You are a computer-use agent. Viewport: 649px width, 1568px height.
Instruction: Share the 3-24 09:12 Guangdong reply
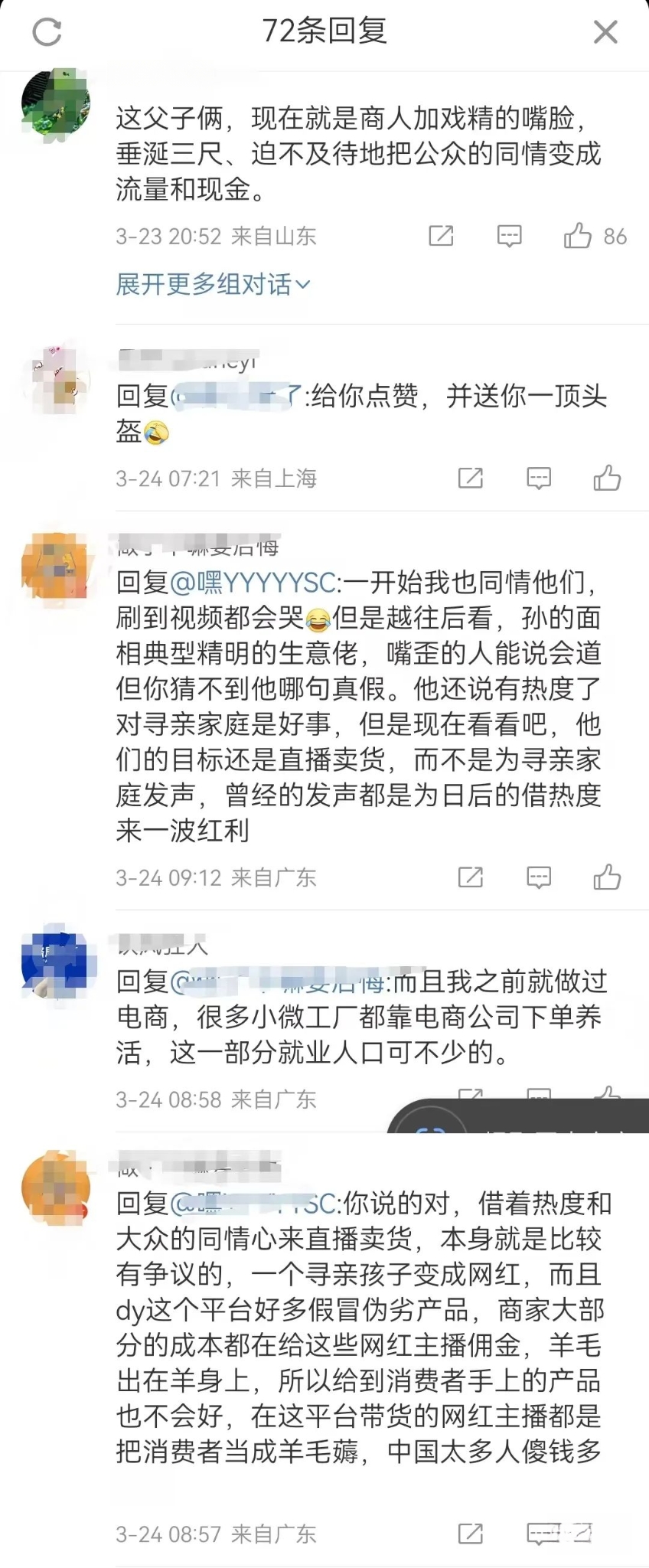[x=470, y=877]
